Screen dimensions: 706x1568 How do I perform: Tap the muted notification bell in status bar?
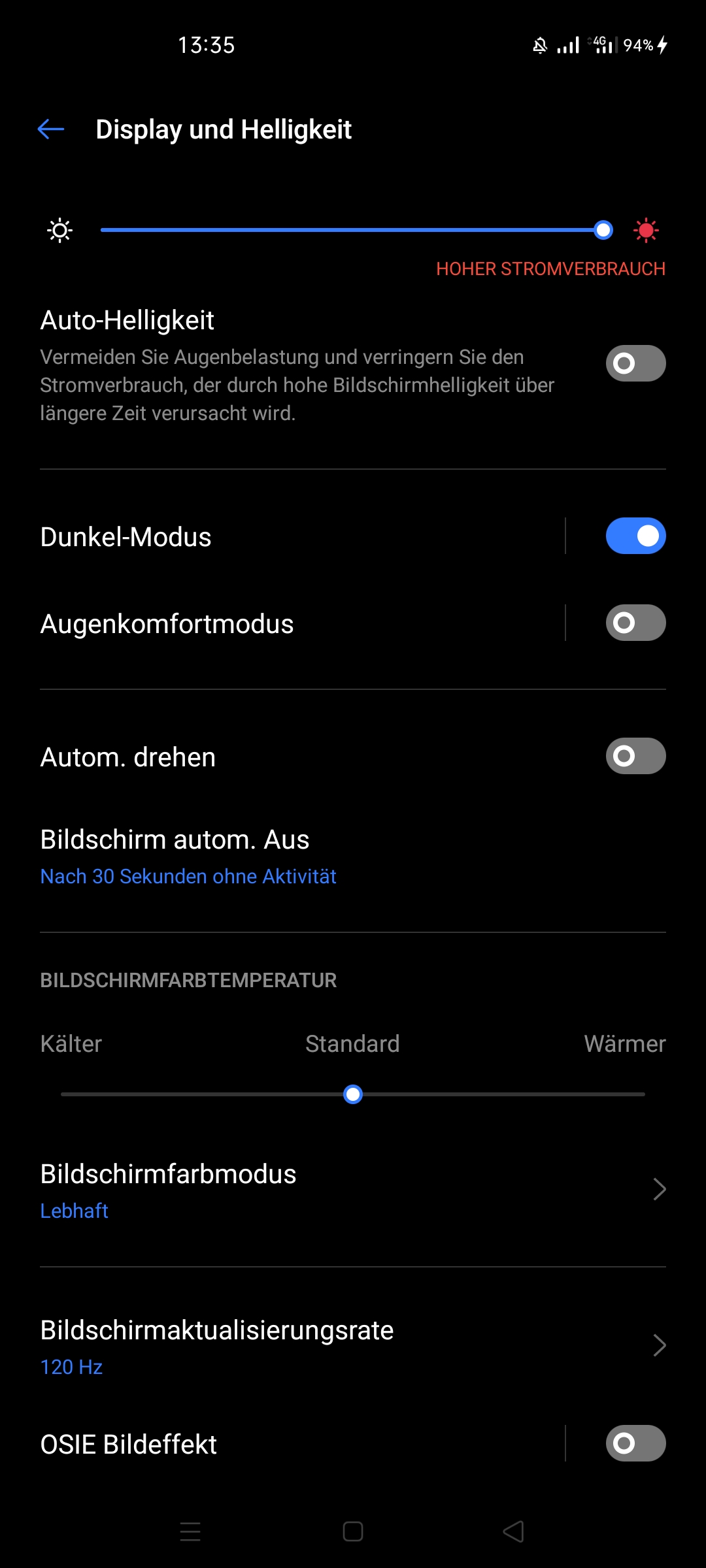coord(540,44)
